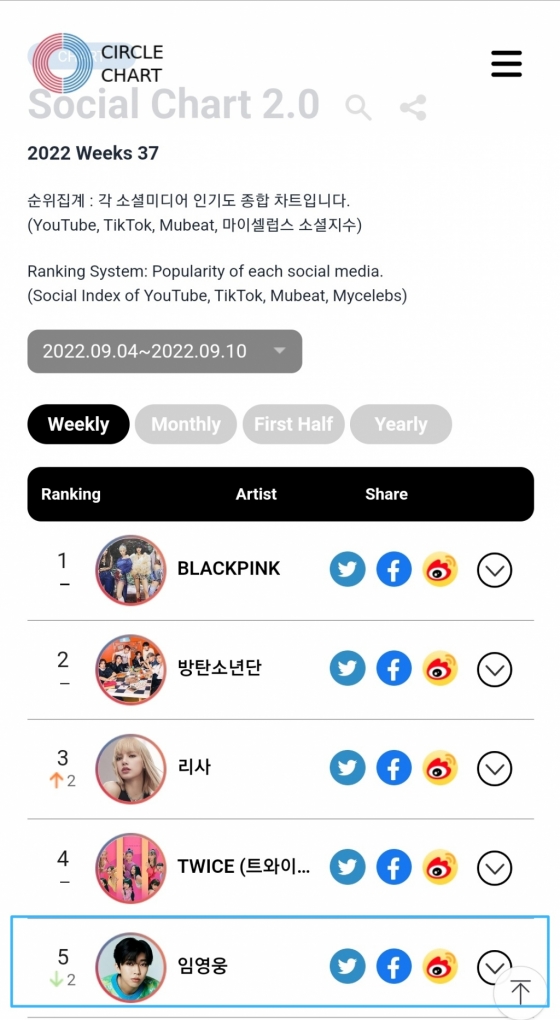Viewport: 560px width, 1020px height.
Task: Select the Weekly tab
Action: [79, 424]
